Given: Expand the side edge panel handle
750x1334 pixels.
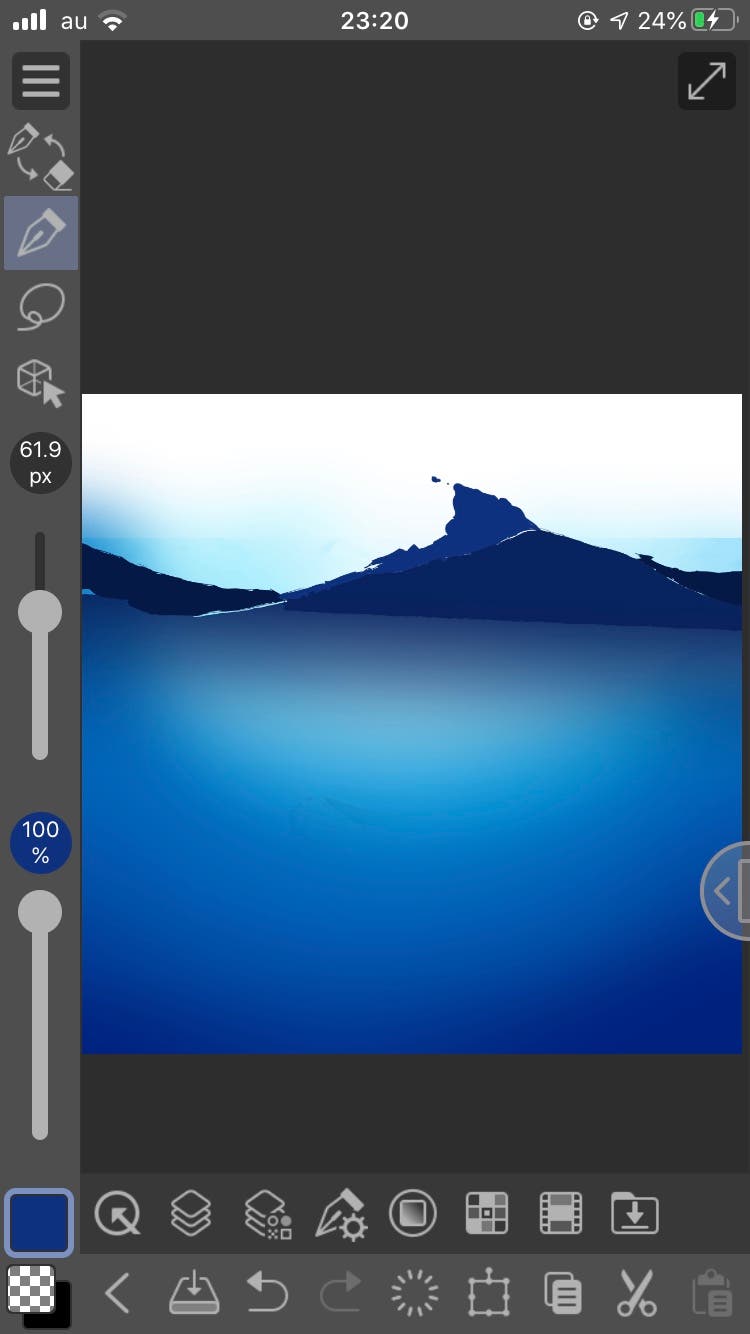Looking at the screenshot, I should [x=726, y=890].
